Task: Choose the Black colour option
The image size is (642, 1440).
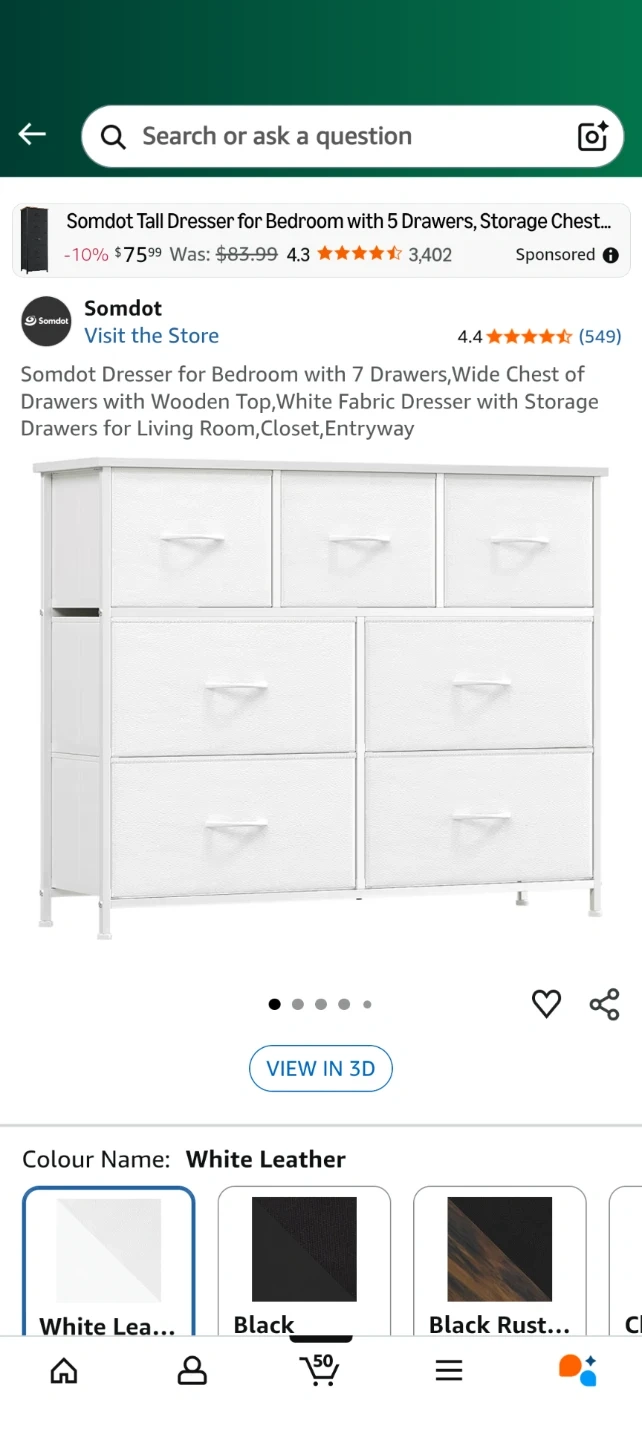Action: point(304,1262)
